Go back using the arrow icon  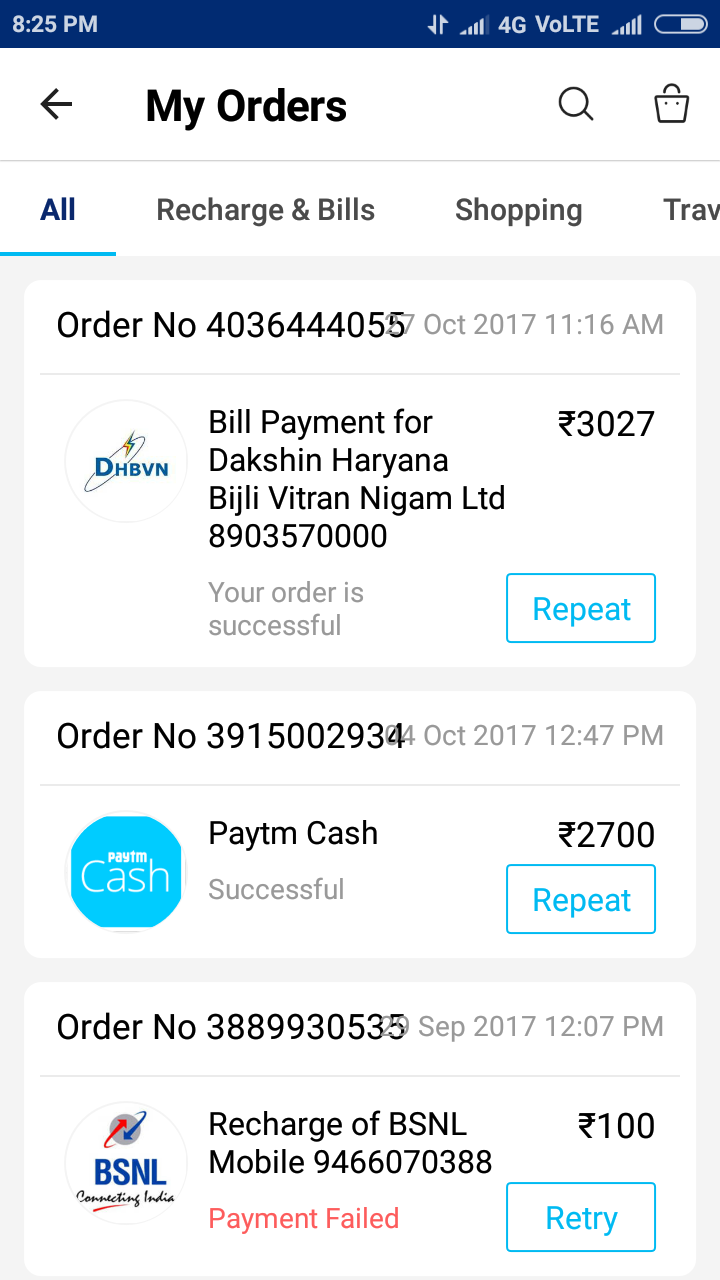click(x=56, y=104)
